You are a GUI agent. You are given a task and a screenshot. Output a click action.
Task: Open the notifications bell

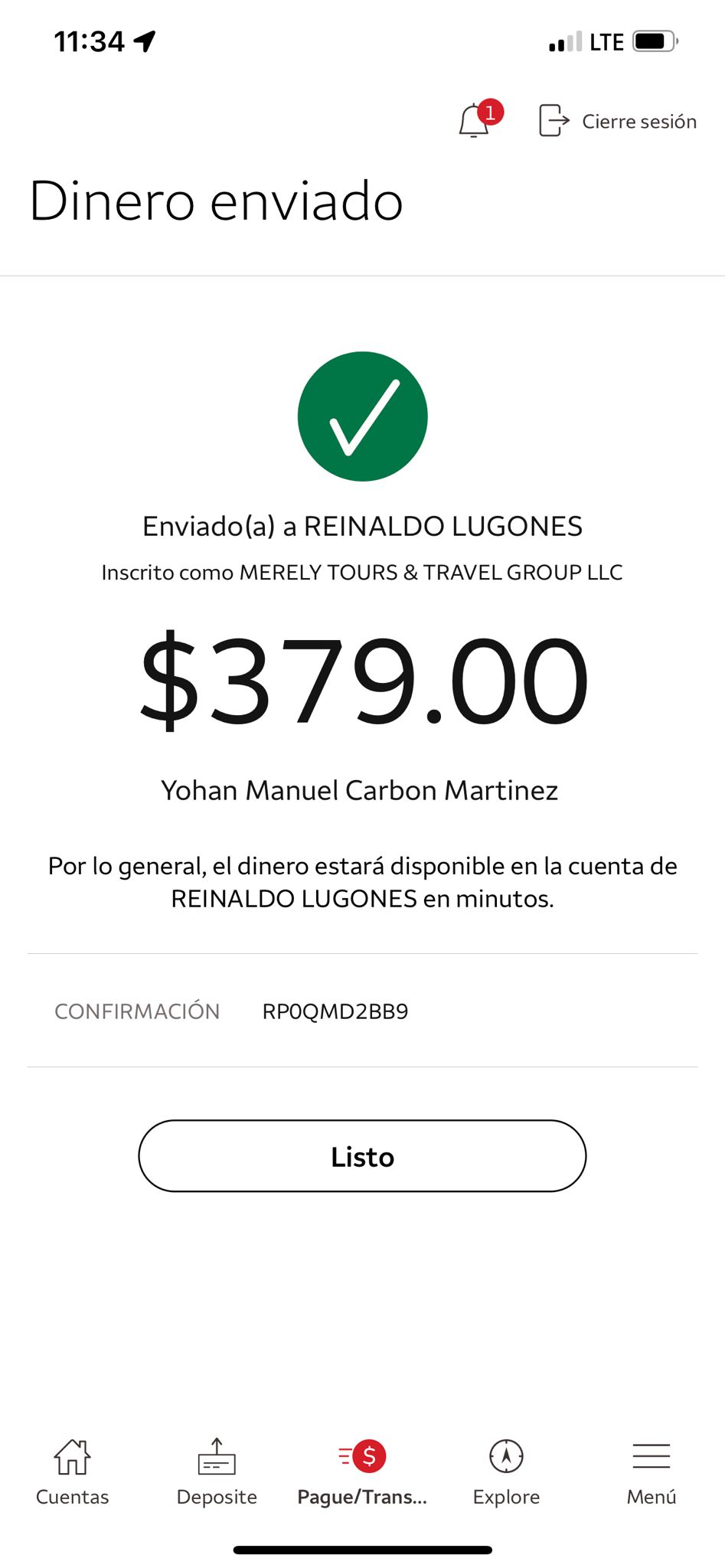click(x=479, y=119)
